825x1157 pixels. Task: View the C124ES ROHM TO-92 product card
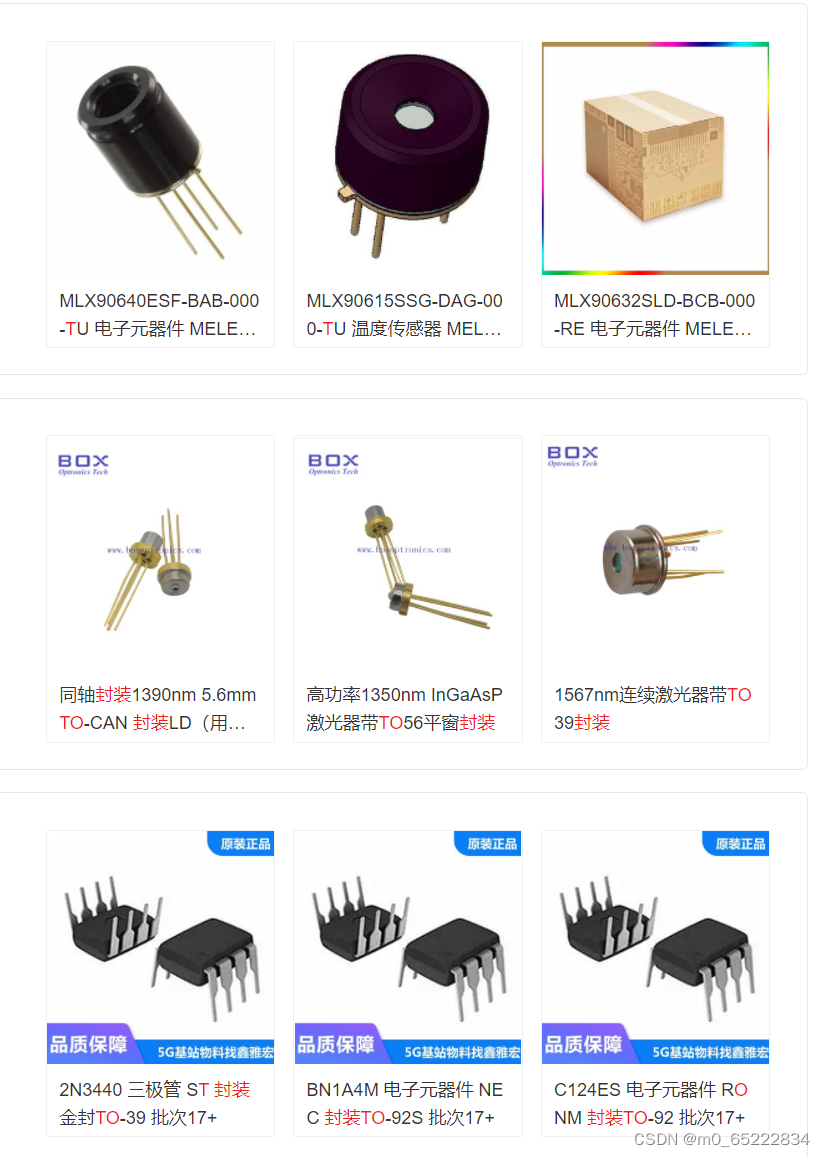(655, 983)
